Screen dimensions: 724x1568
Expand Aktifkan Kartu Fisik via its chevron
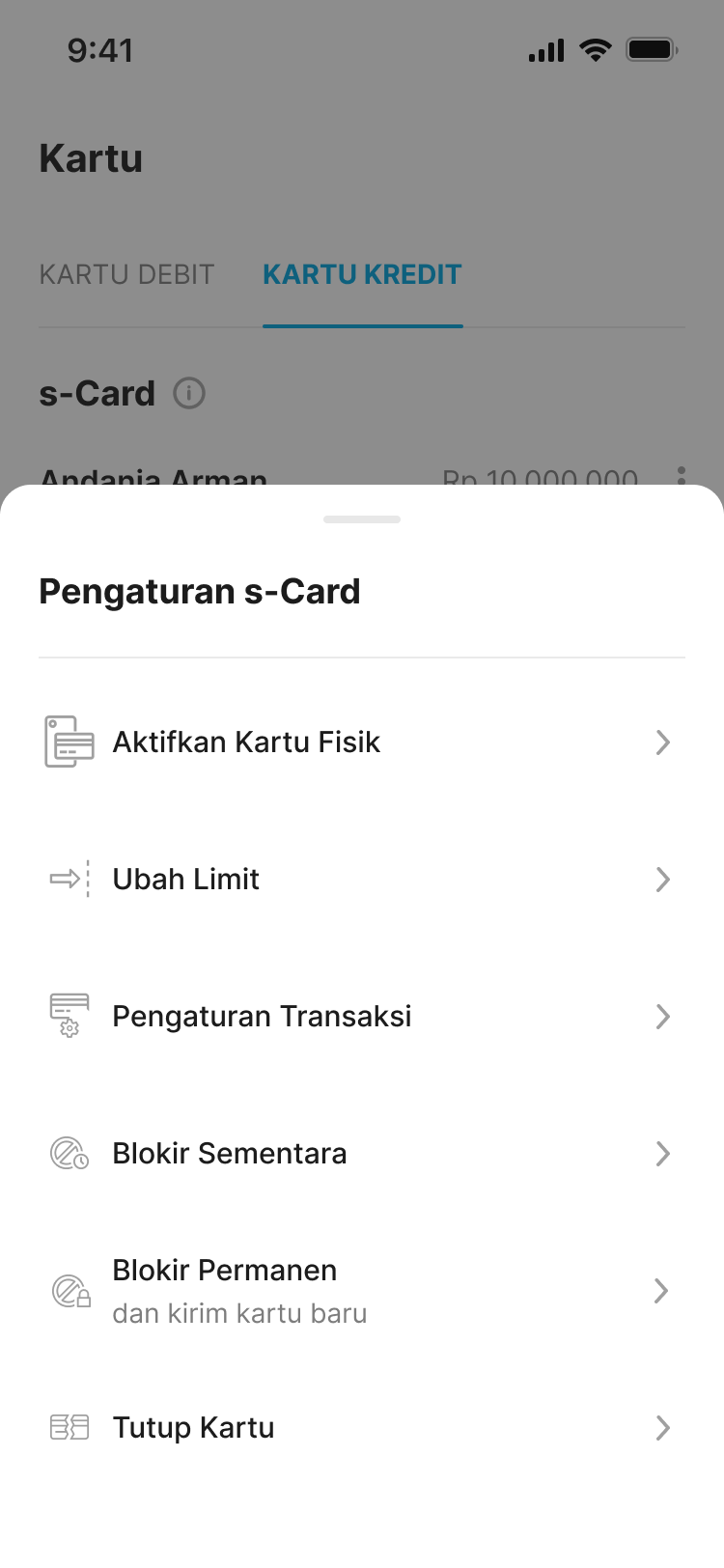pos(663,742)
